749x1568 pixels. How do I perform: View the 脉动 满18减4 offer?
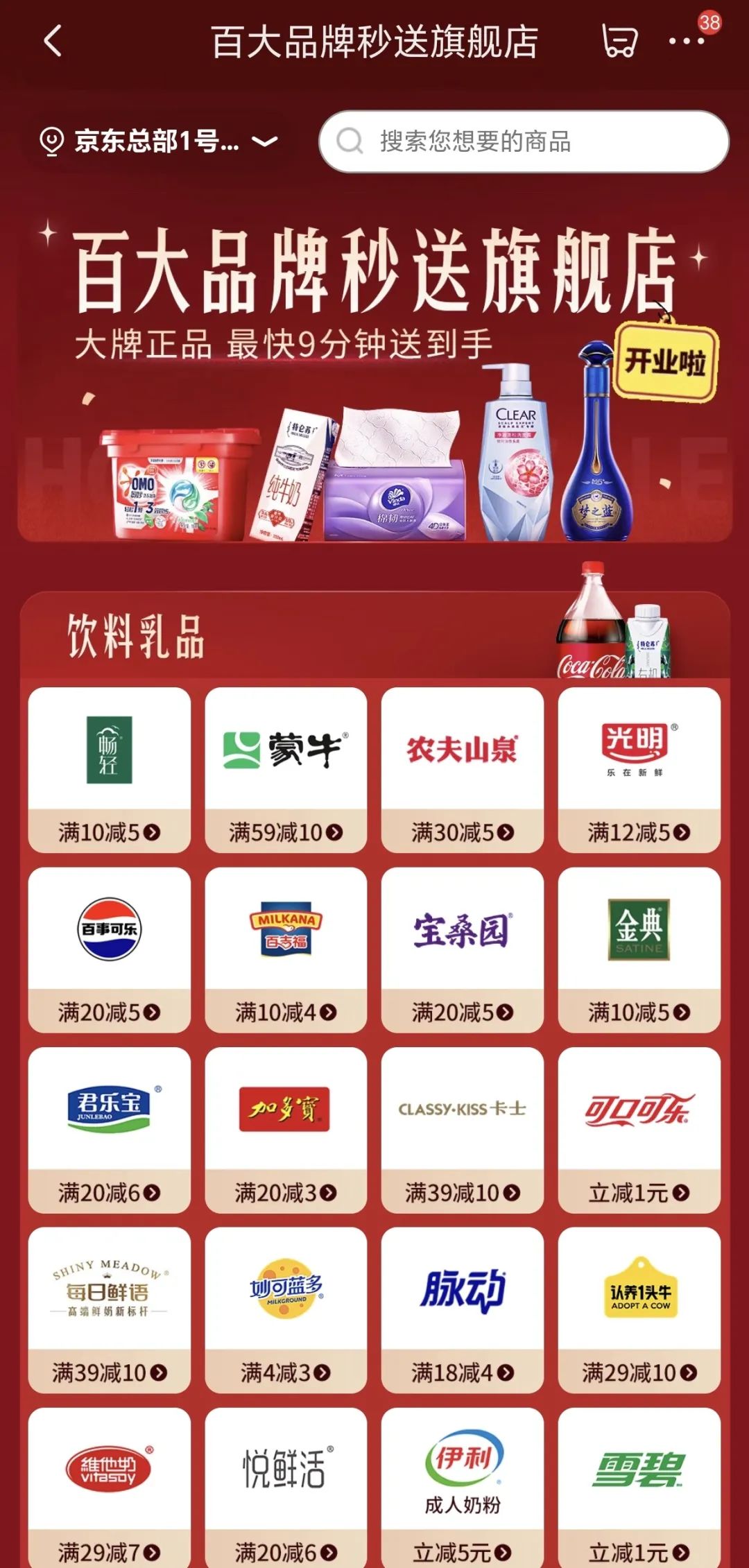point(462,1309)
